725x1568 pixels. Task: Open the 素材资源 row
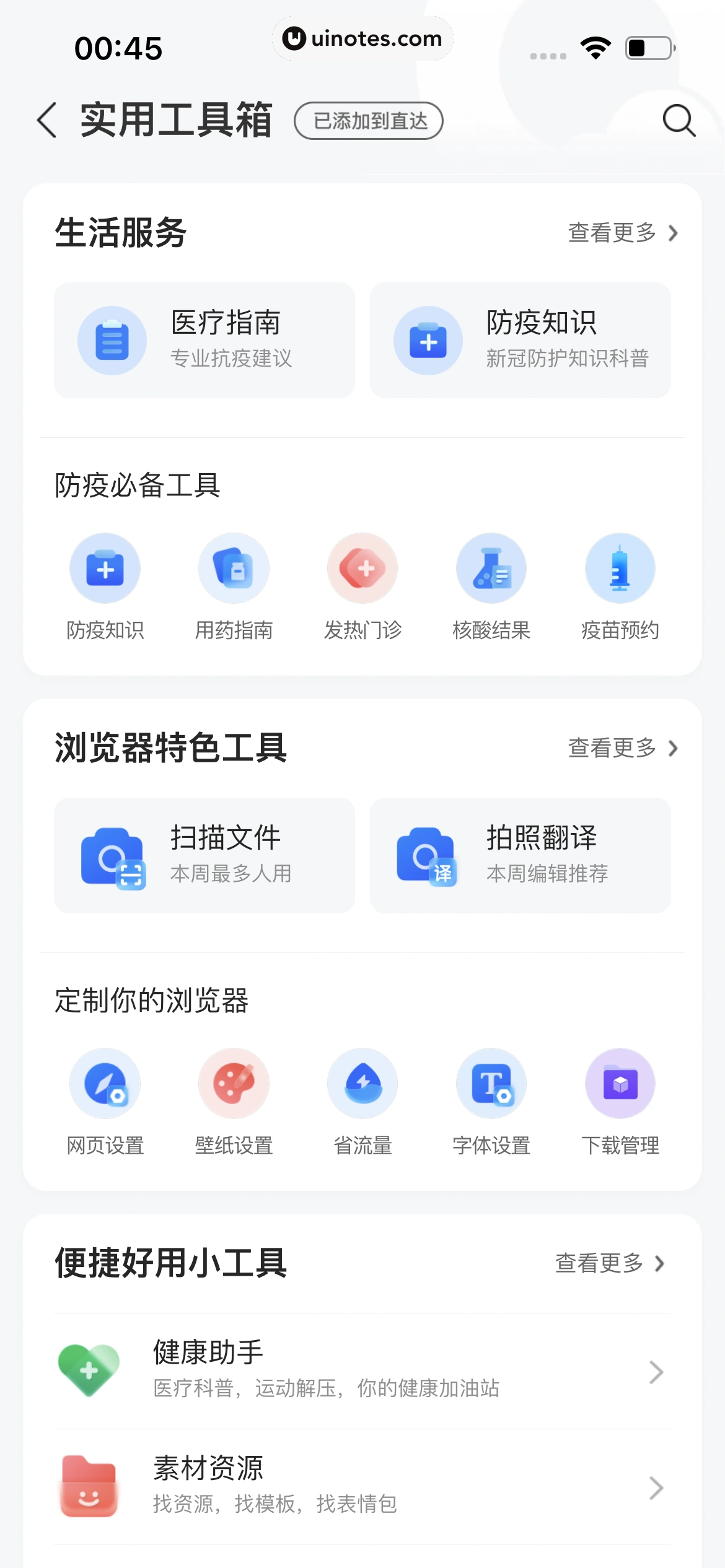pyautogui.click(x=362, y=1486)
